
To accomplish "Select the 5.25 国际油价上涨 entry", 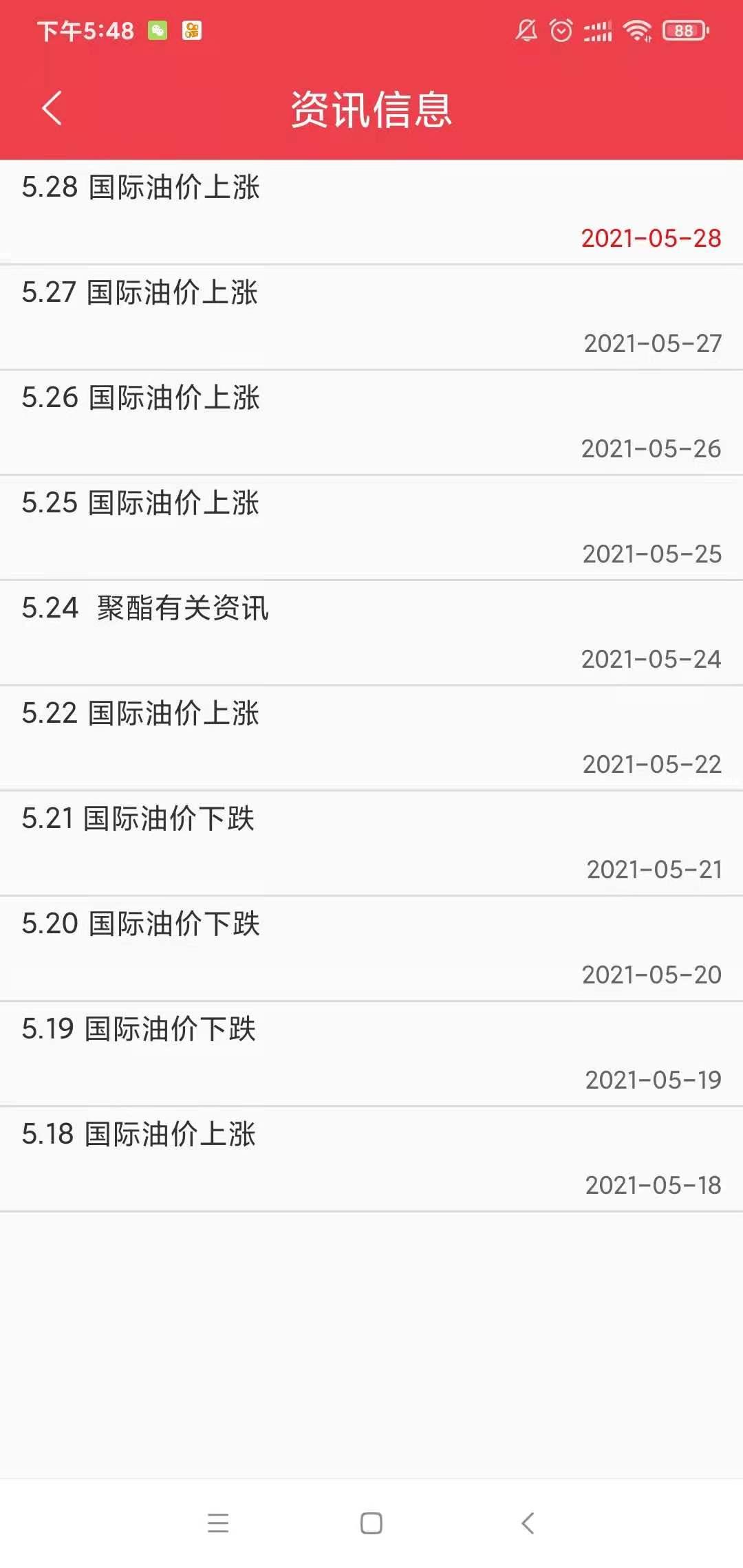I will [x=140, y=503].
